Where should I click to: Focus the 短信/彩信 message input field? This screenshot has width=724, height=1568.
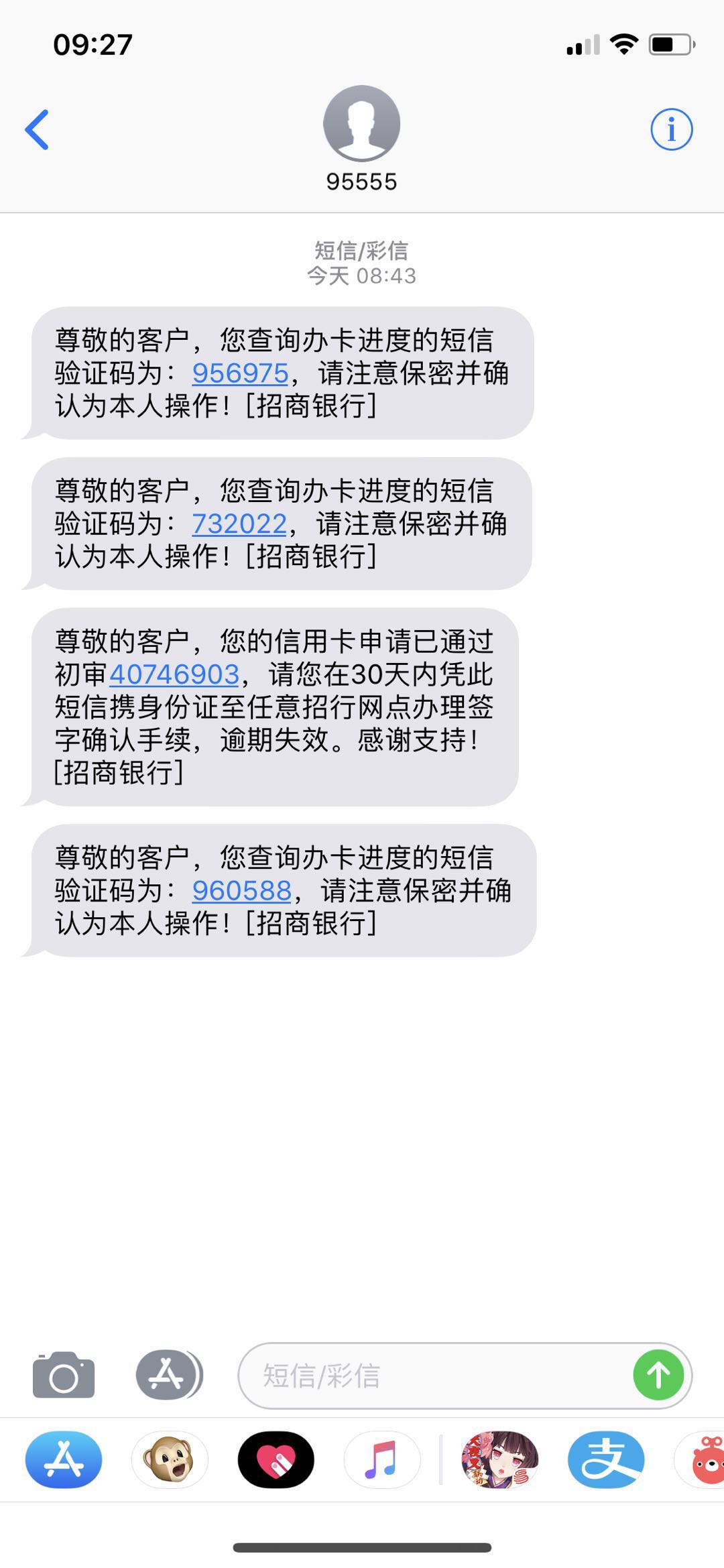coord(429,1376)
